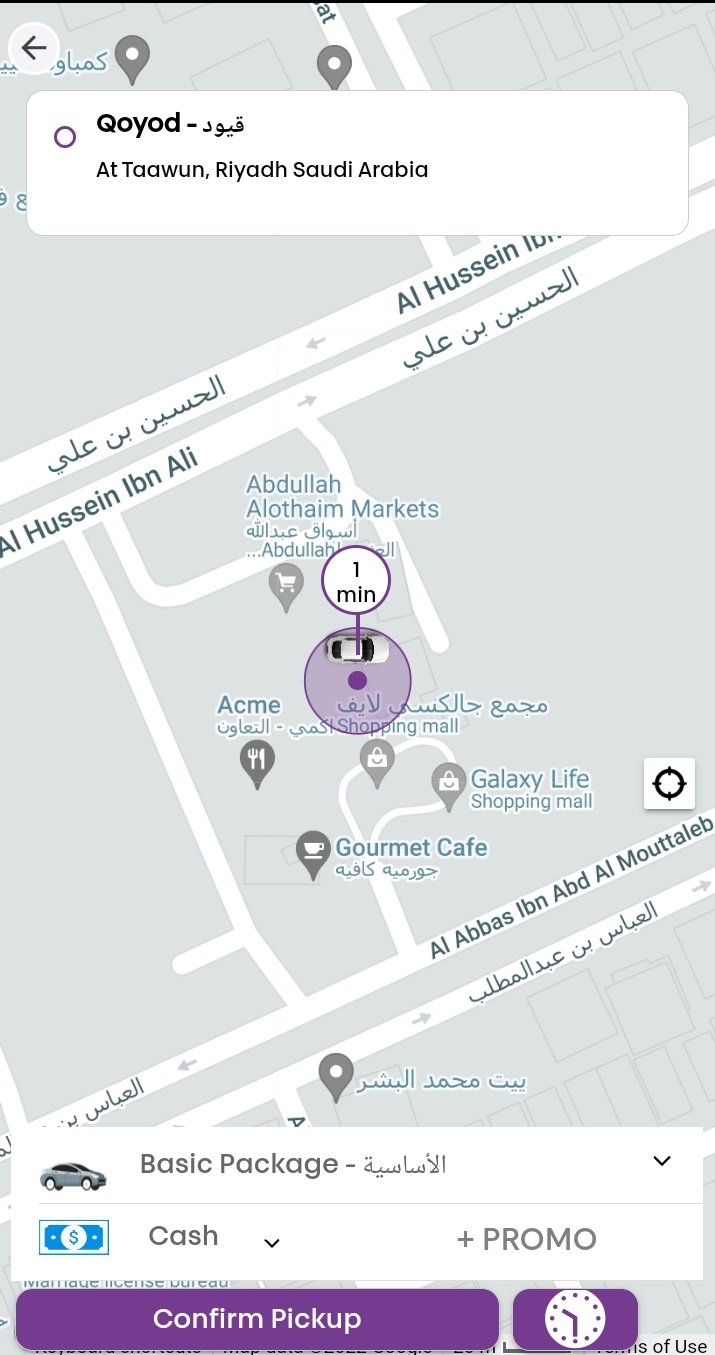
Task: Change the Cash payment method
Action: coord(160,1238)
